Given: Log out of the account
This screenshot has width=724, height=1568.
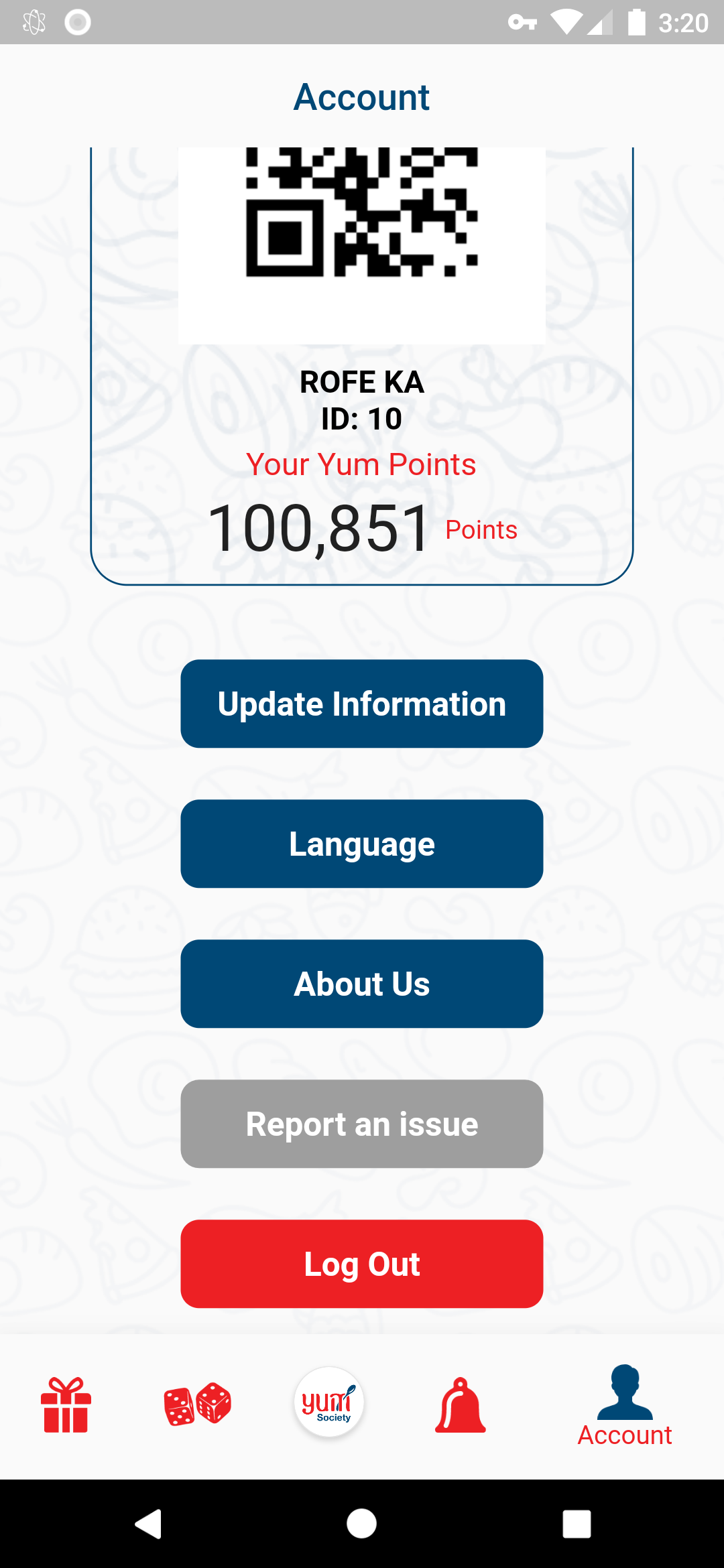Looking at the screenshot, I should pyautogui.click(x=362, y=1264).
